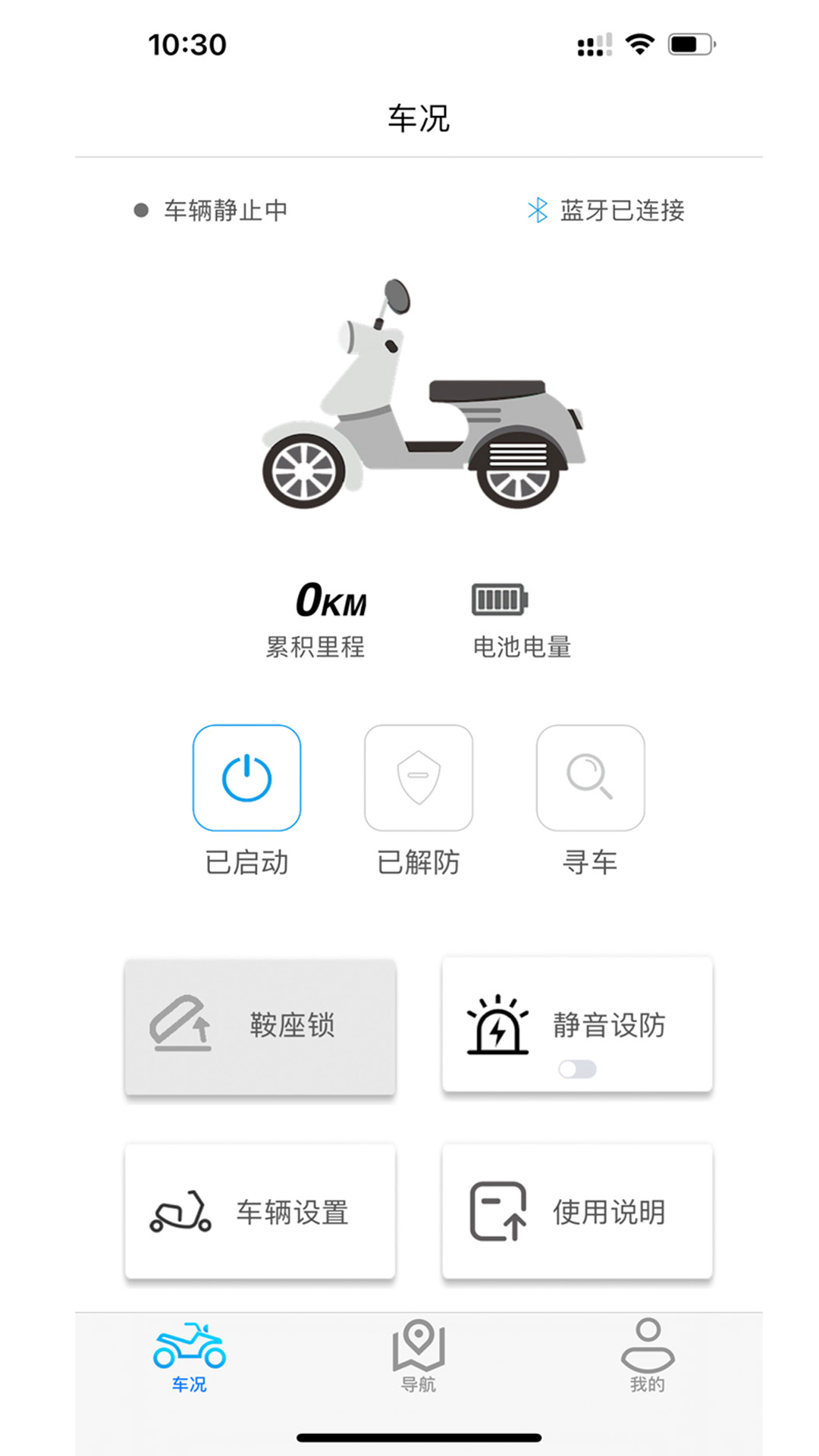Enable the 静音设防 silent arming switch
Screen dimensions: 819x1456
point(579,1067)
